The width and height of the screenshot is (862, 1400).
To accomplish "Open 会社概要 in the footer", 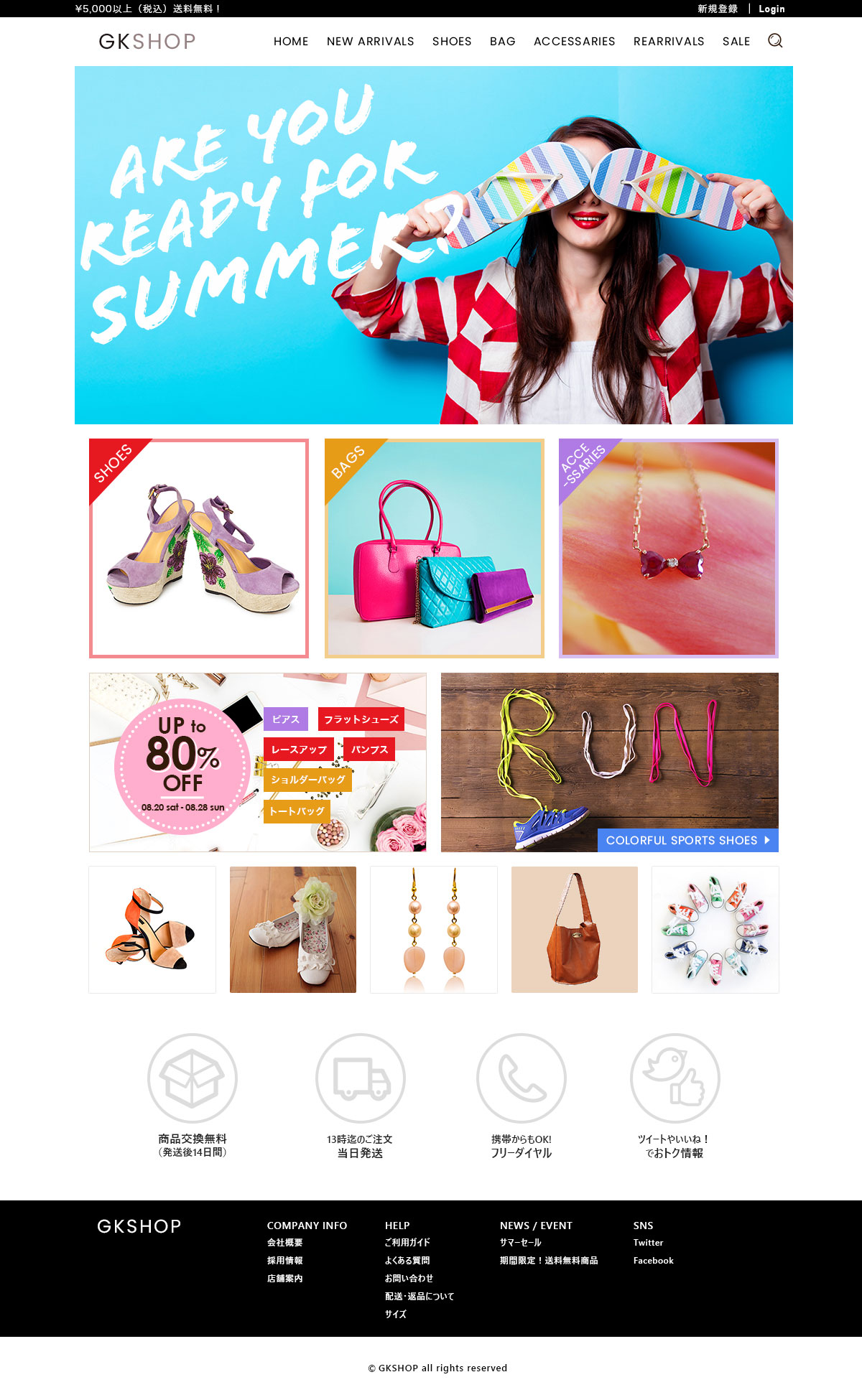I will pyautogui.click(x=284, y=1243).
